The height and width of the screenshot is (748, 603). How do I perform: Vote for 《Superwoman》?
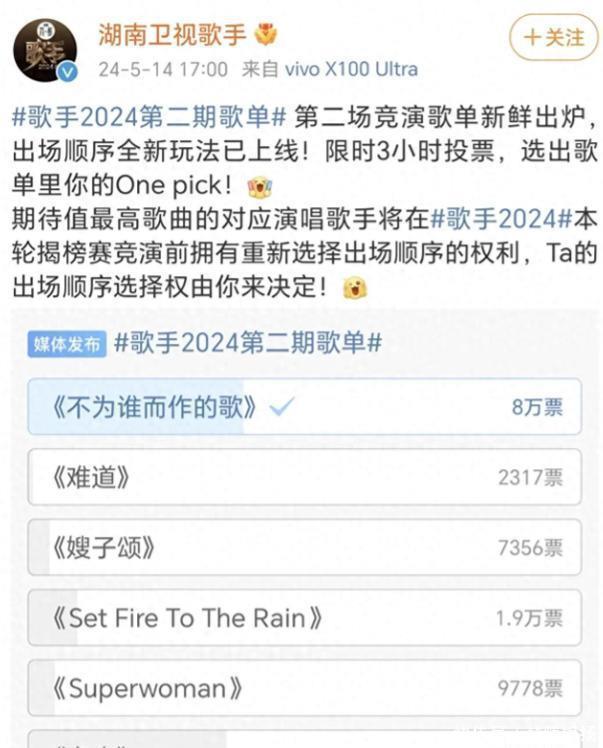tap(303, 688)
